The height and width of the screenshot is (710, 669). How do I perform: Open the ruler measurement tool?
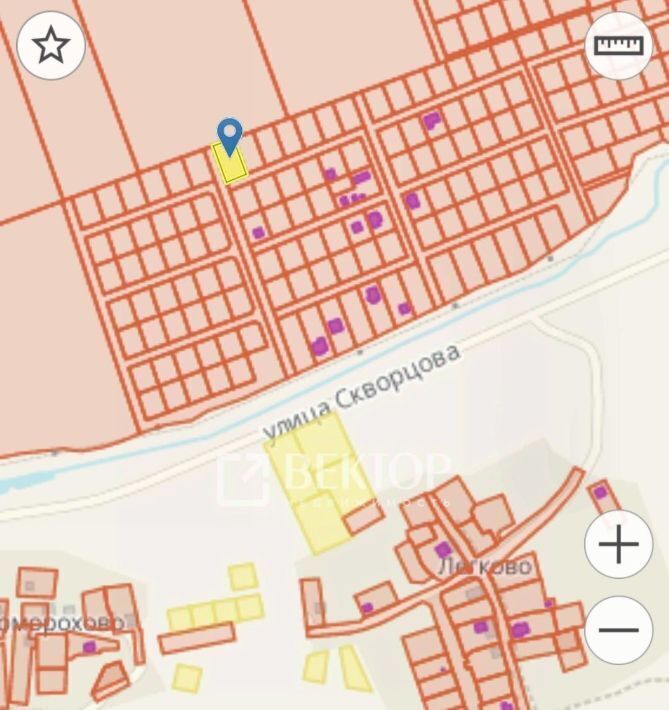click(617, 46)
